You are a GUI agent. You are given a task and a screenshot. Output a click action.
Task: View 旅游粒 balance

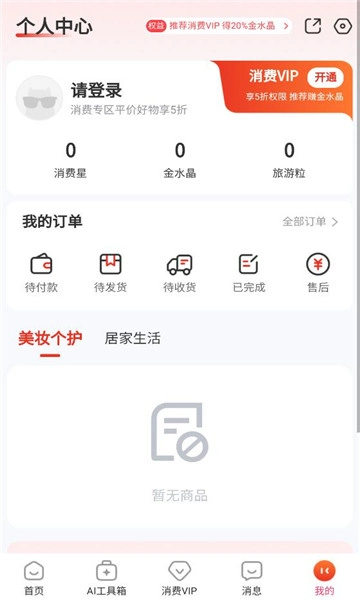click(x=289, y=160)
